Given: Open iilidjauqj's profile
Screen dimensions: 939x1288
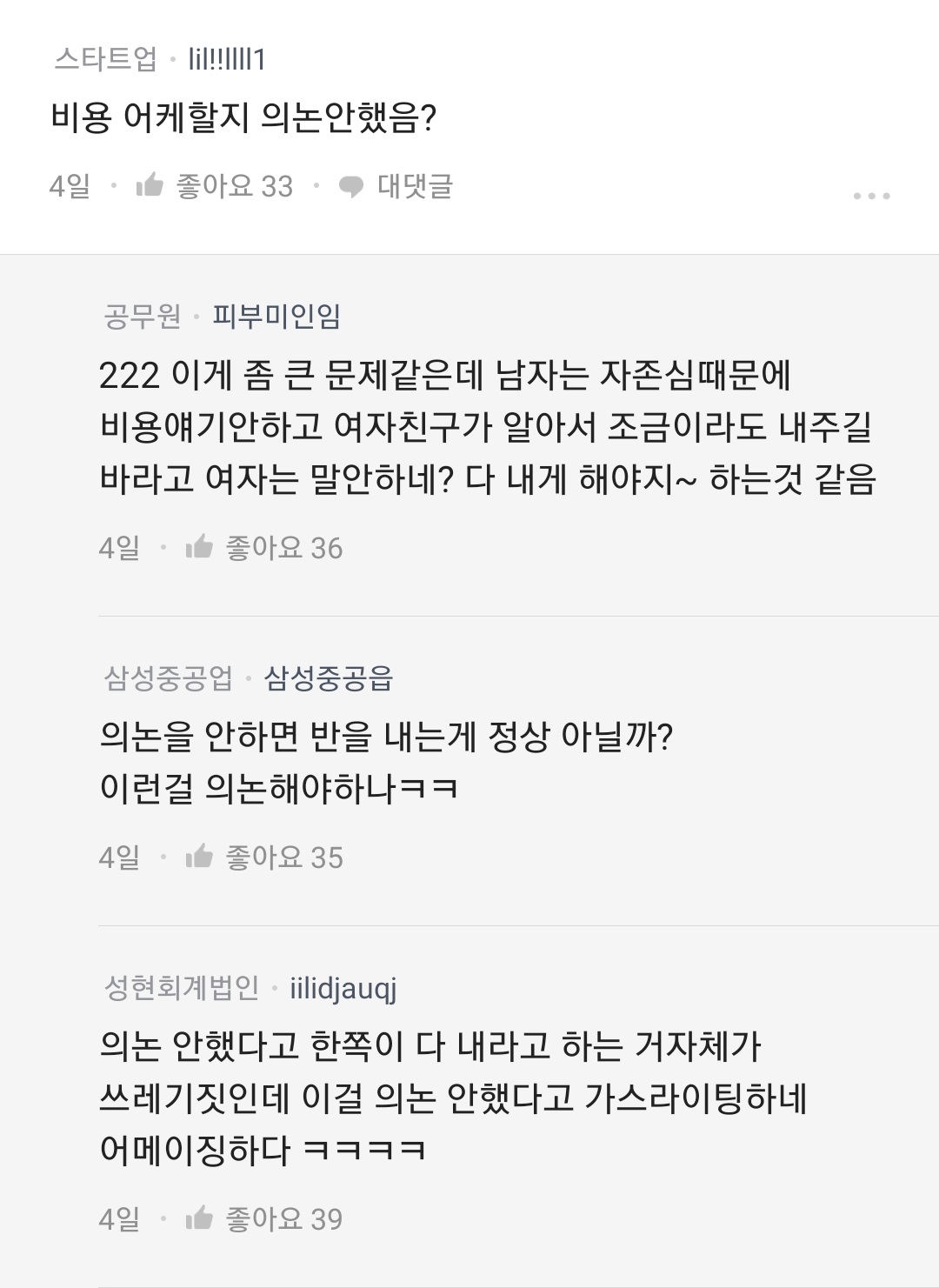Looking at the screenshot, I should click(x=343, y=988).
